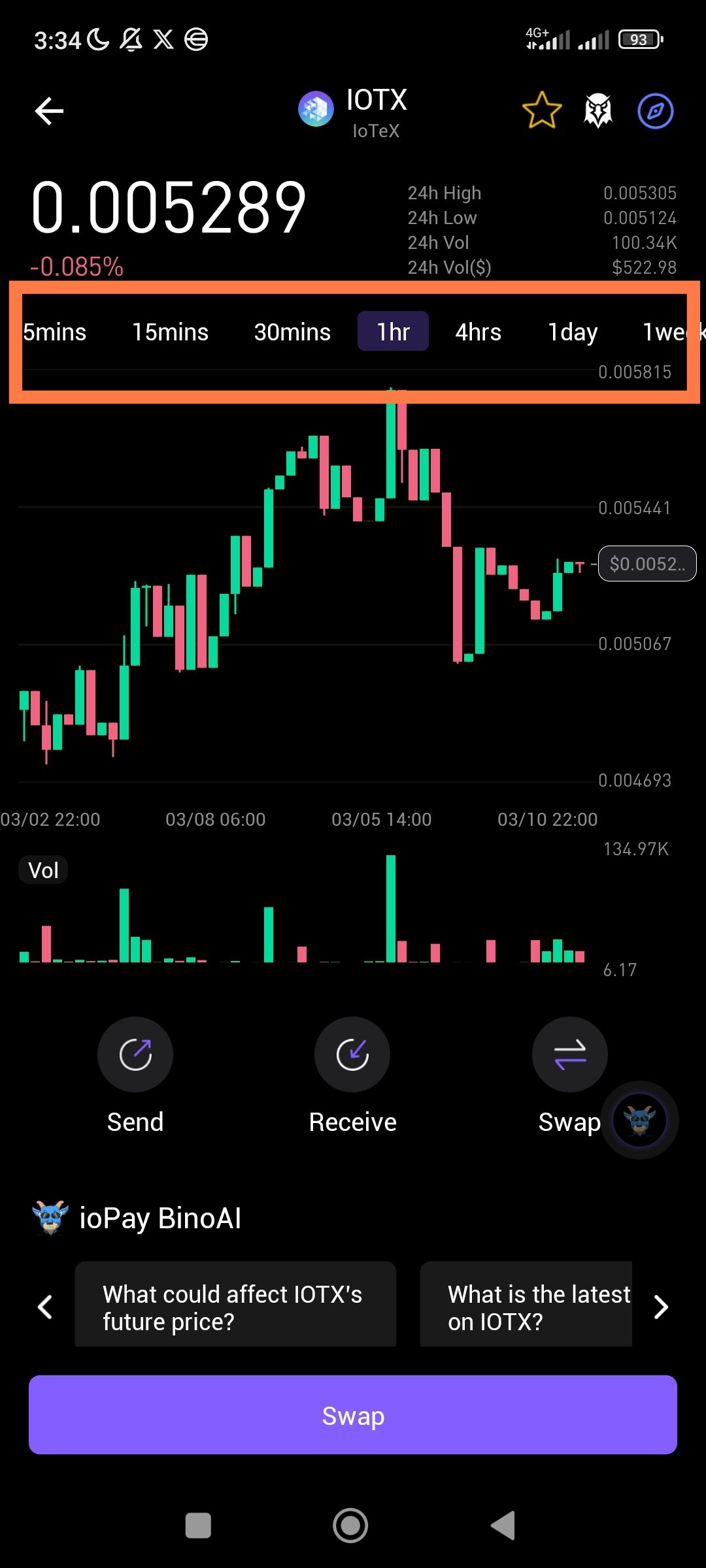The width and height of the screenshot is (706, 1568).
Task: Open the floating BinoAI assistant bubble
Action: coord(640,1120)
